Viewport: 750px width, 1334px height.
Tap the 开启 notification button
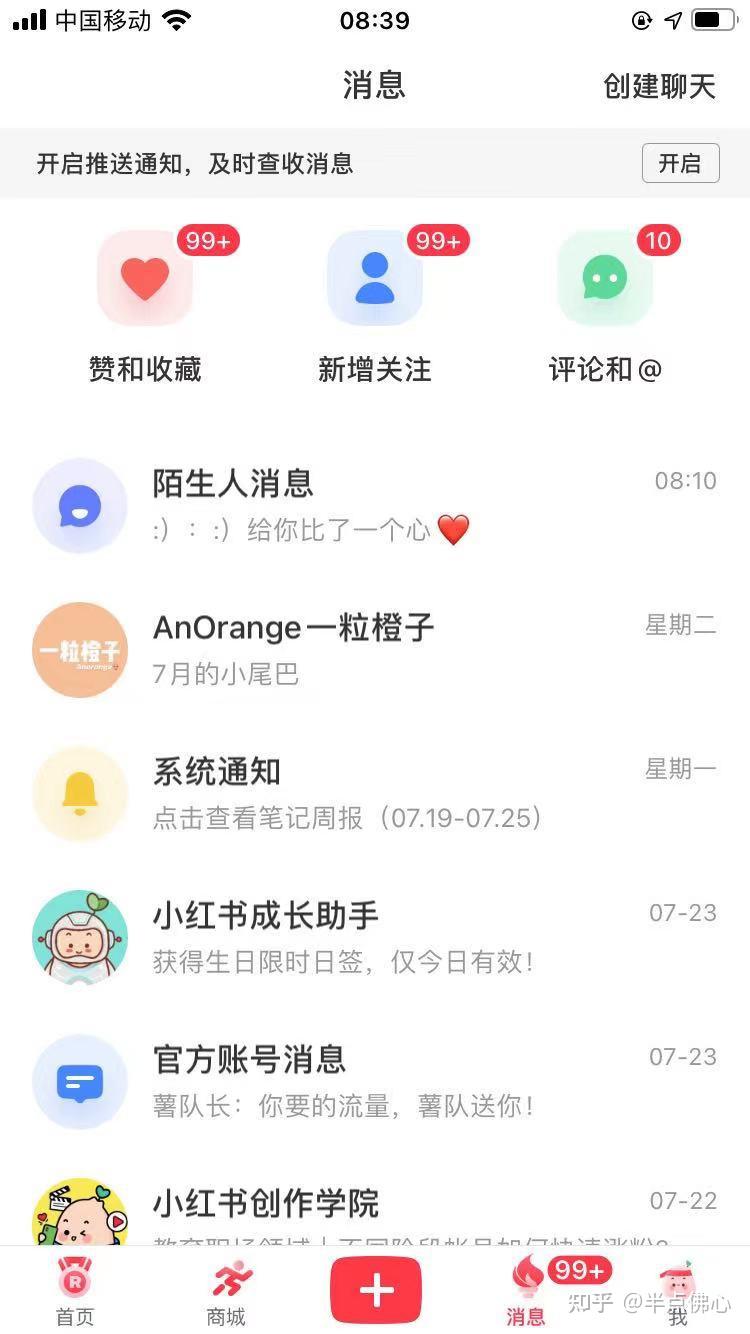681,163
